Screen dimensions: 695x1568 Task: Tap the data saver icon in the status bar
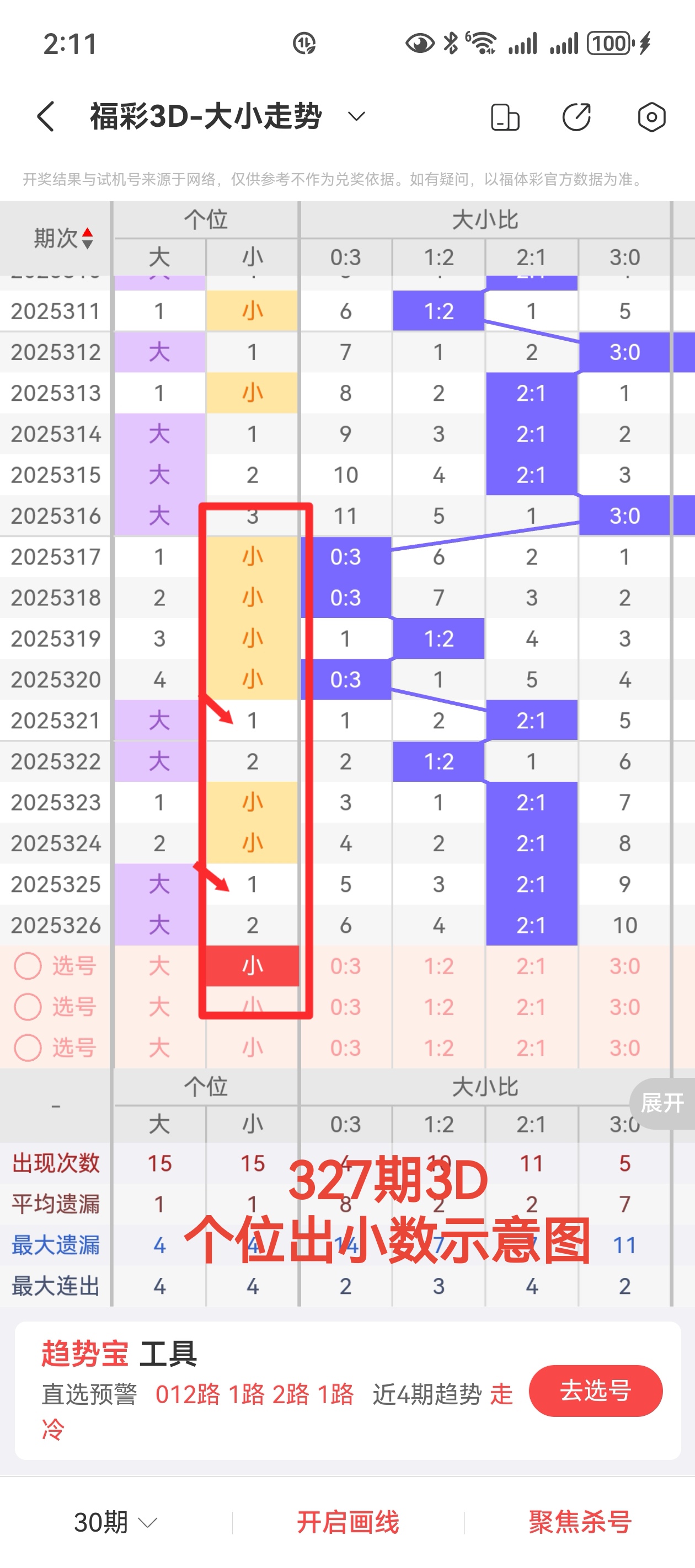305,44
